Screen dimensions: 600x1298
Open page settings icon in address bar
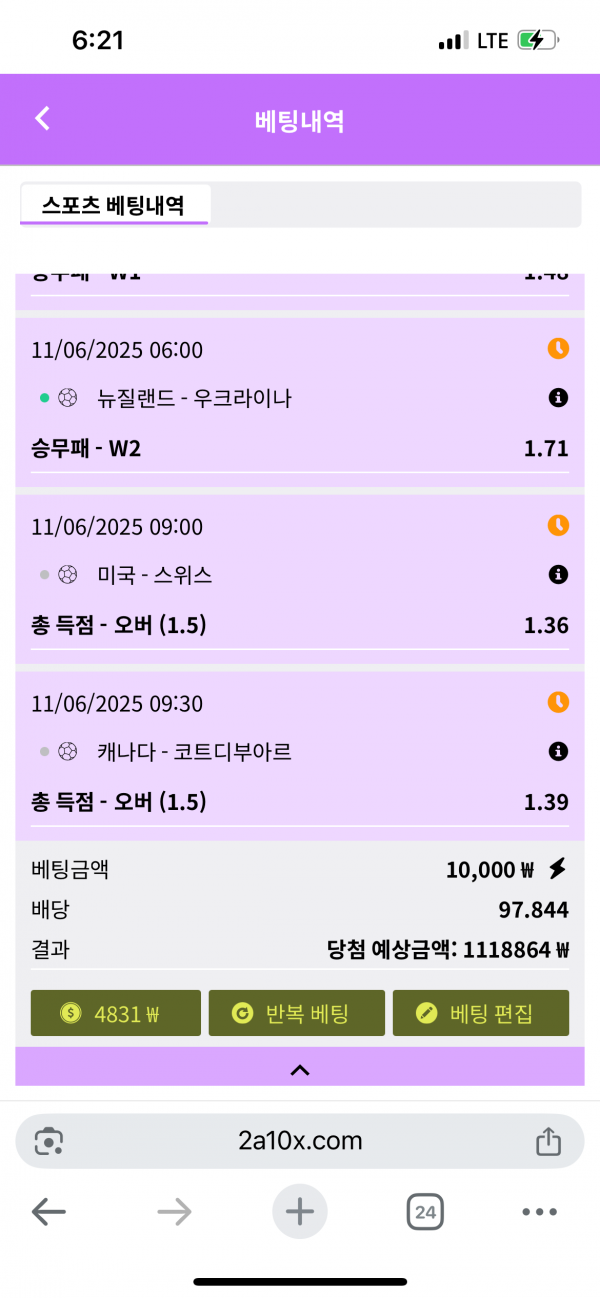click(48, 1141)
